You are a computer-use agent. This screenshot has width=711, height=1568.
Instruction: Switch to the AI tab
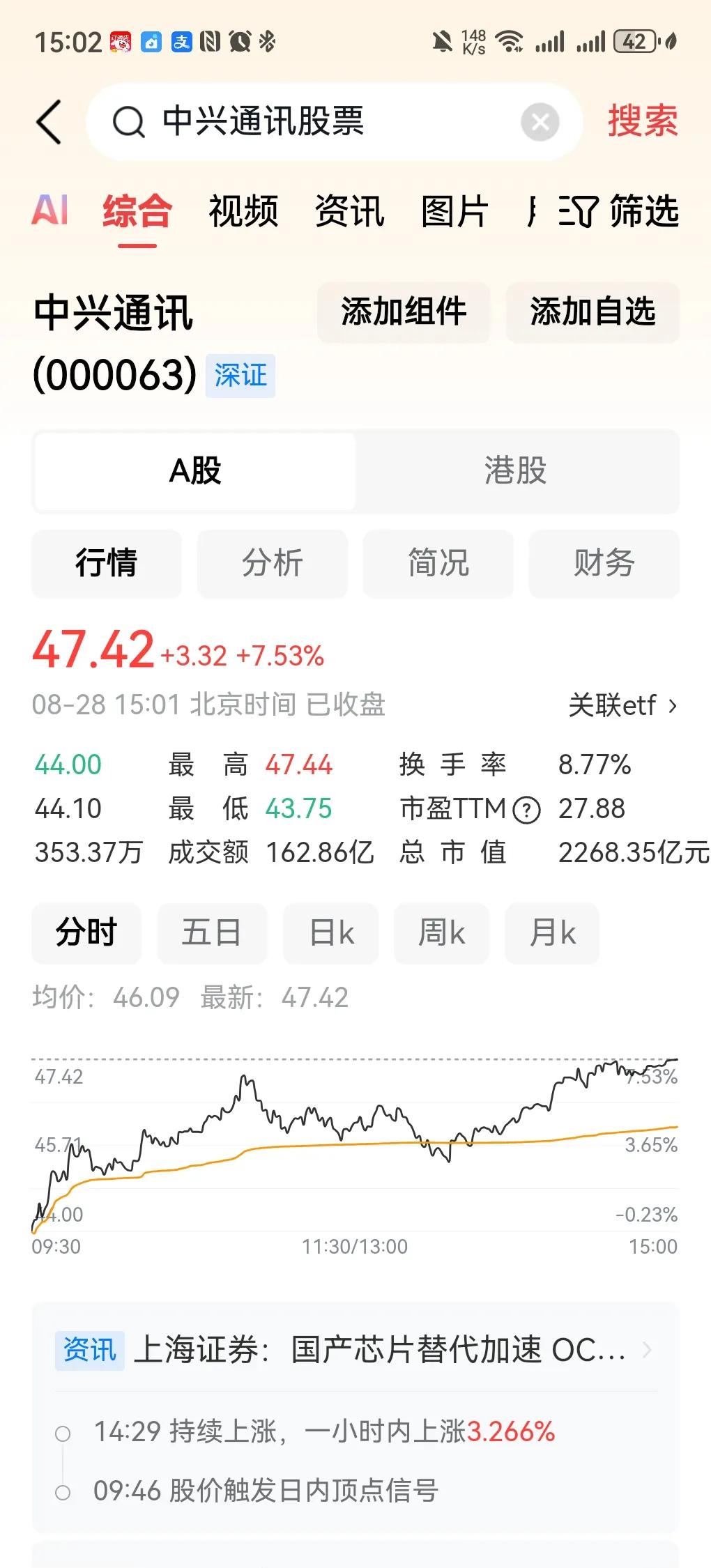tap(50, 210)
